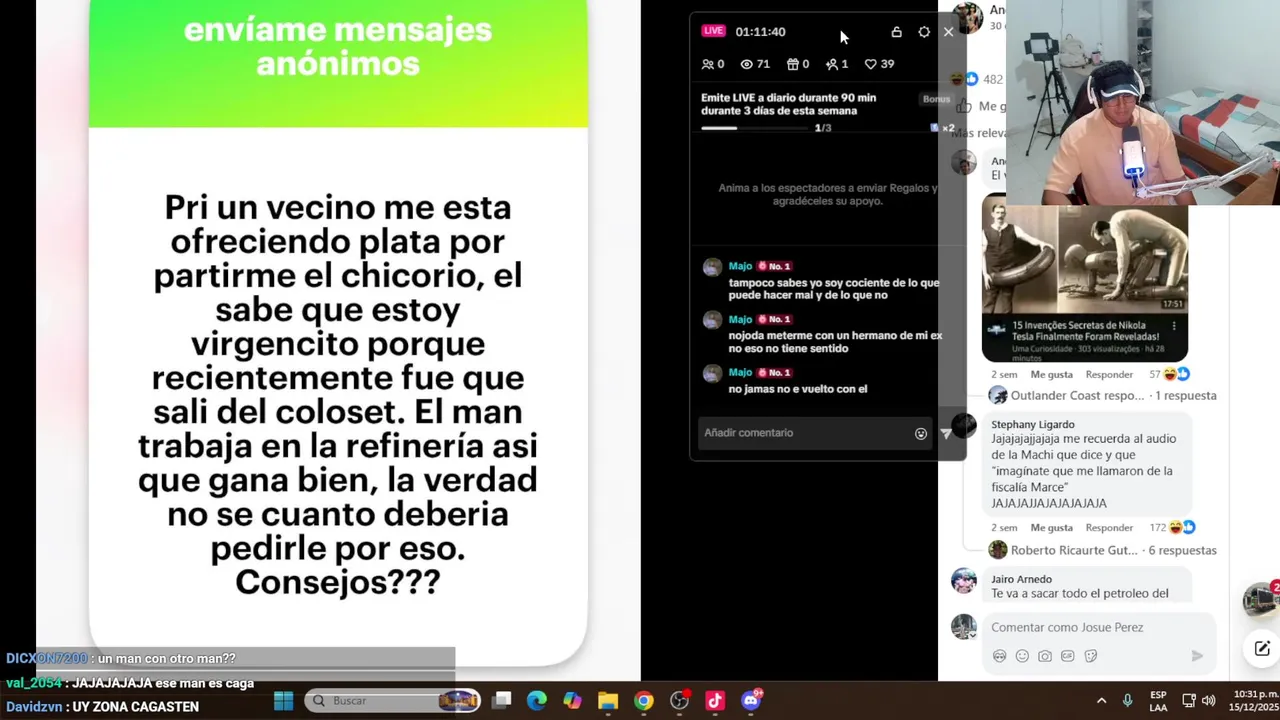The image size is (1280, 720).
Task: Tap Comentar como Josue Perez field
Action: (1090, 627)
